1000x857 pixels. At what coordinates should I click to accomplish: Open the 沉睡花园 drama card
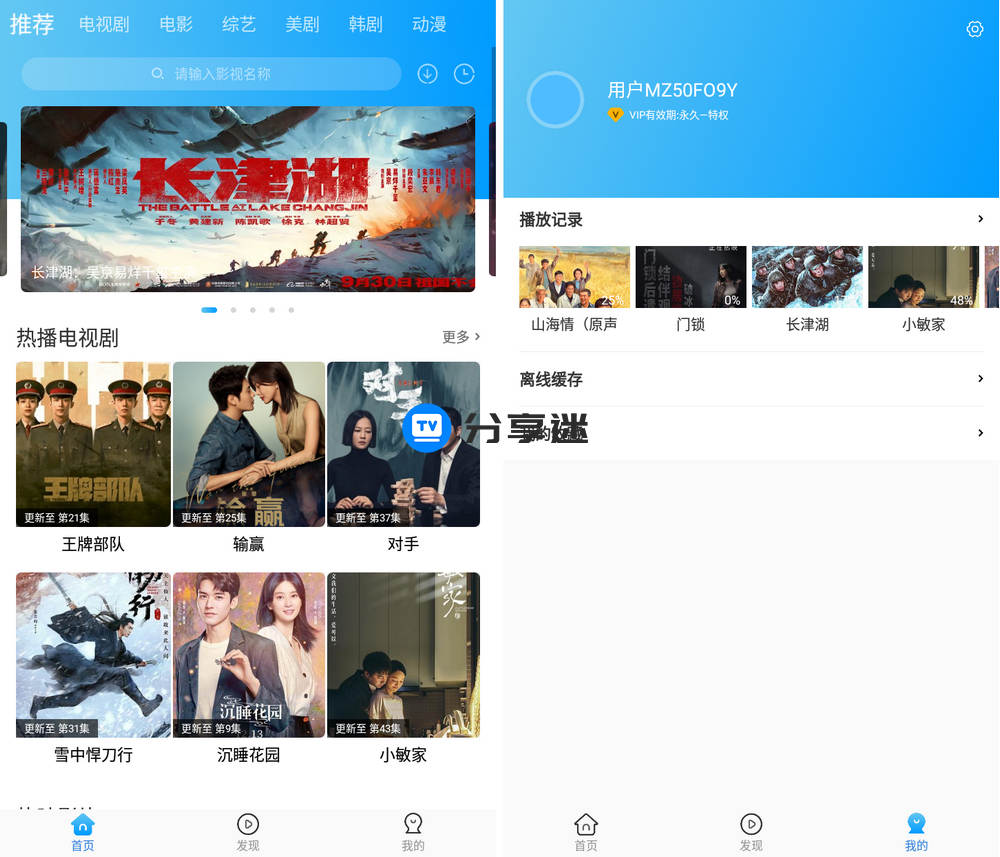tap(249, 655)
